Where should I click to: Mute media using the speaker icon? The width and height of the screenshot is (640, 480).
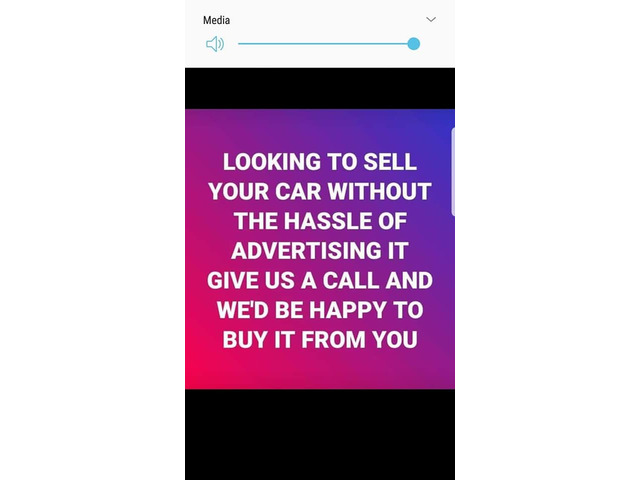(214, 44)
